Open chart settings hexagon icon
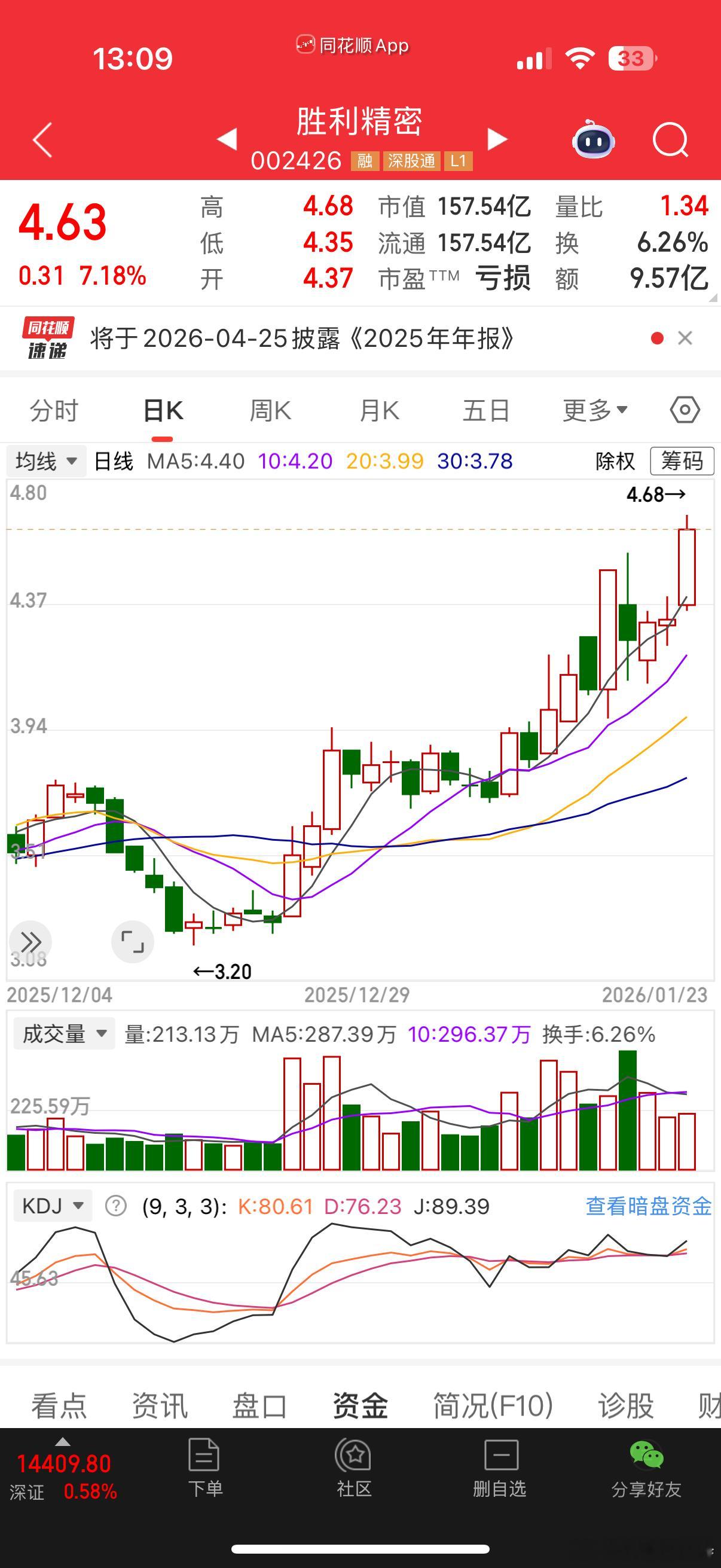The width and height of the screenshot is (721, 1568). coord(685,410)
